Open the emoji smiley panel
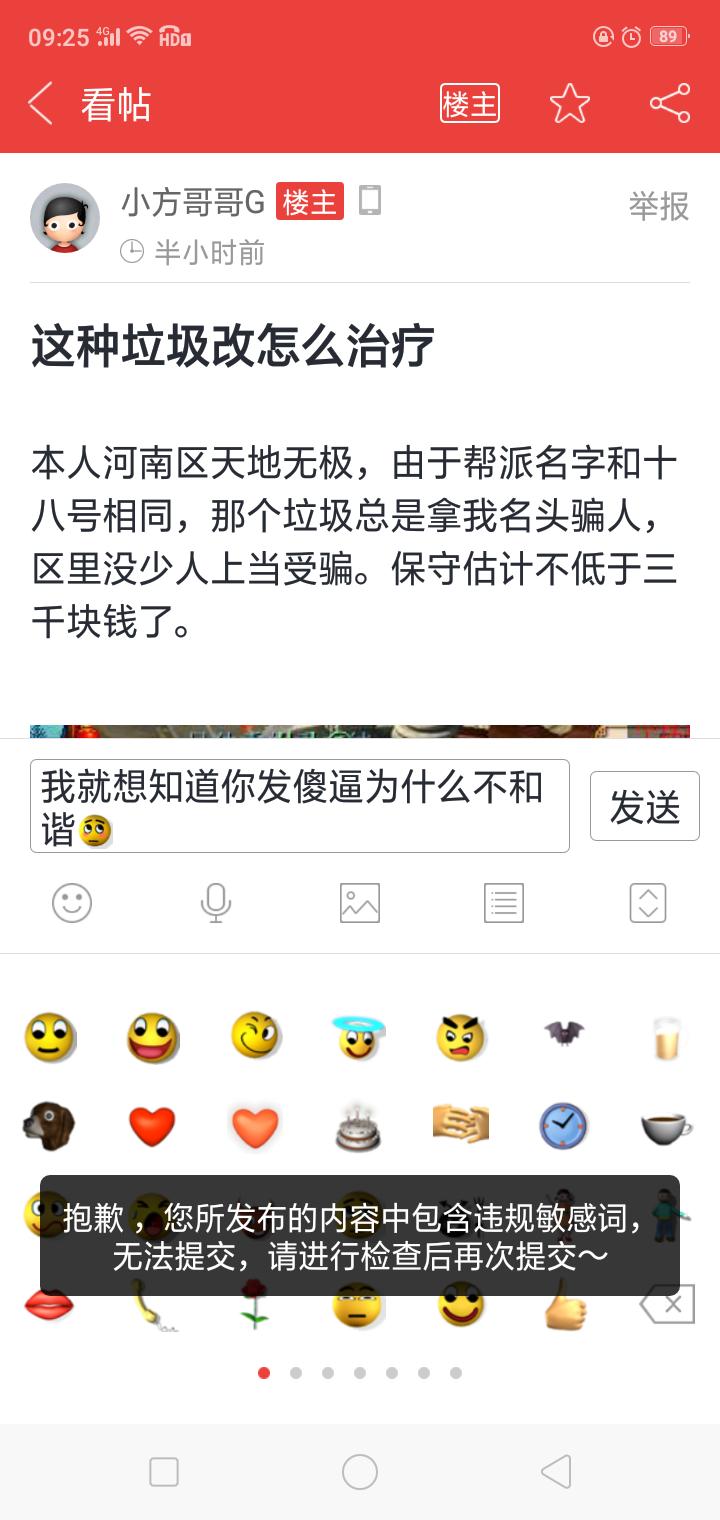This screenshot has height=1520, width=720. click(x=72, y=903)
